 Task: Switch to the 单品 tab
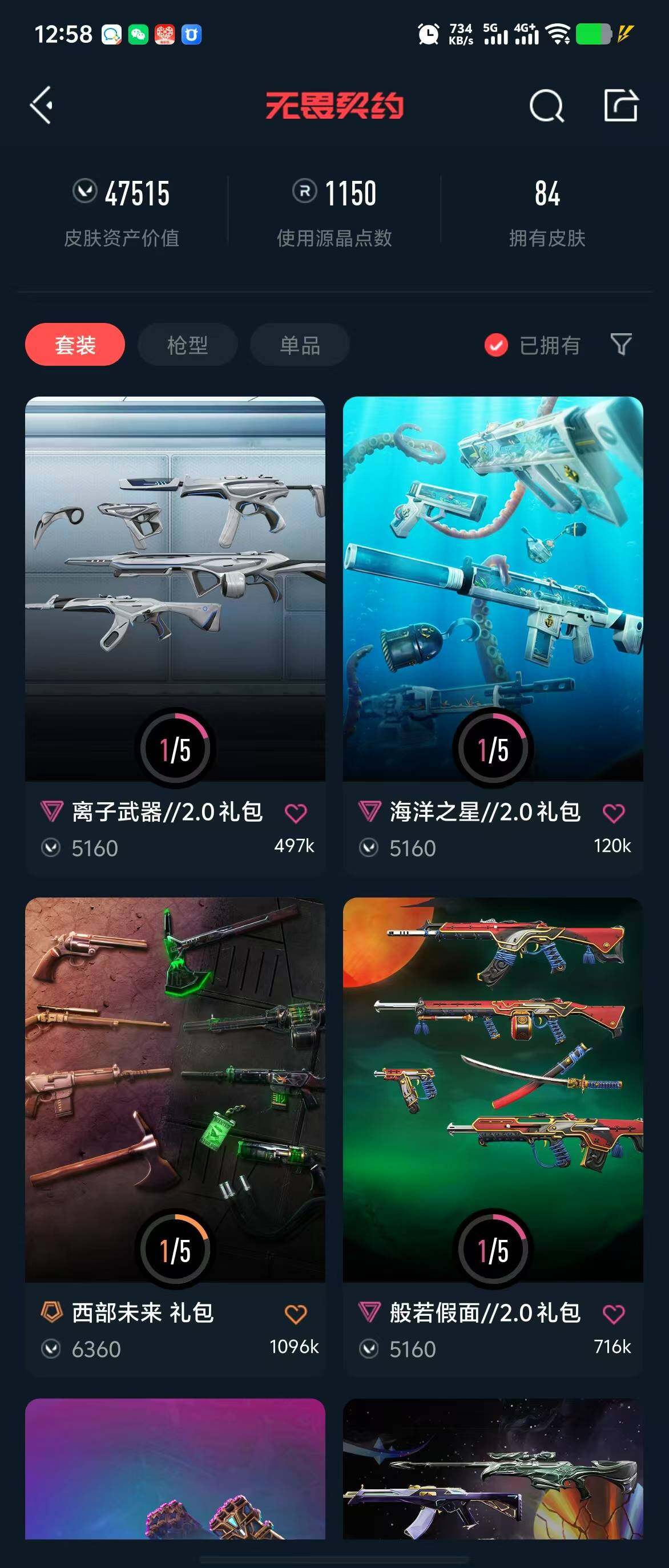[300, 345]
